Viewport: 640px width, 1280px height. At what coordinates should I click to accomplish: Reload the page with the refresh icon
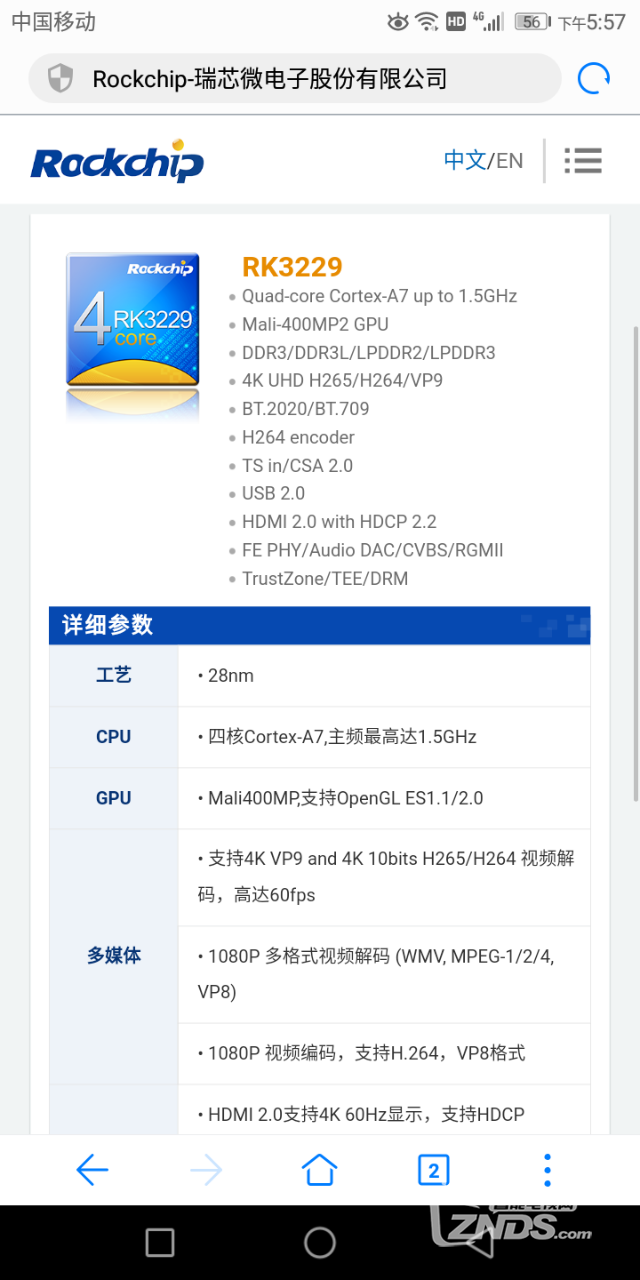coord(594,78)
